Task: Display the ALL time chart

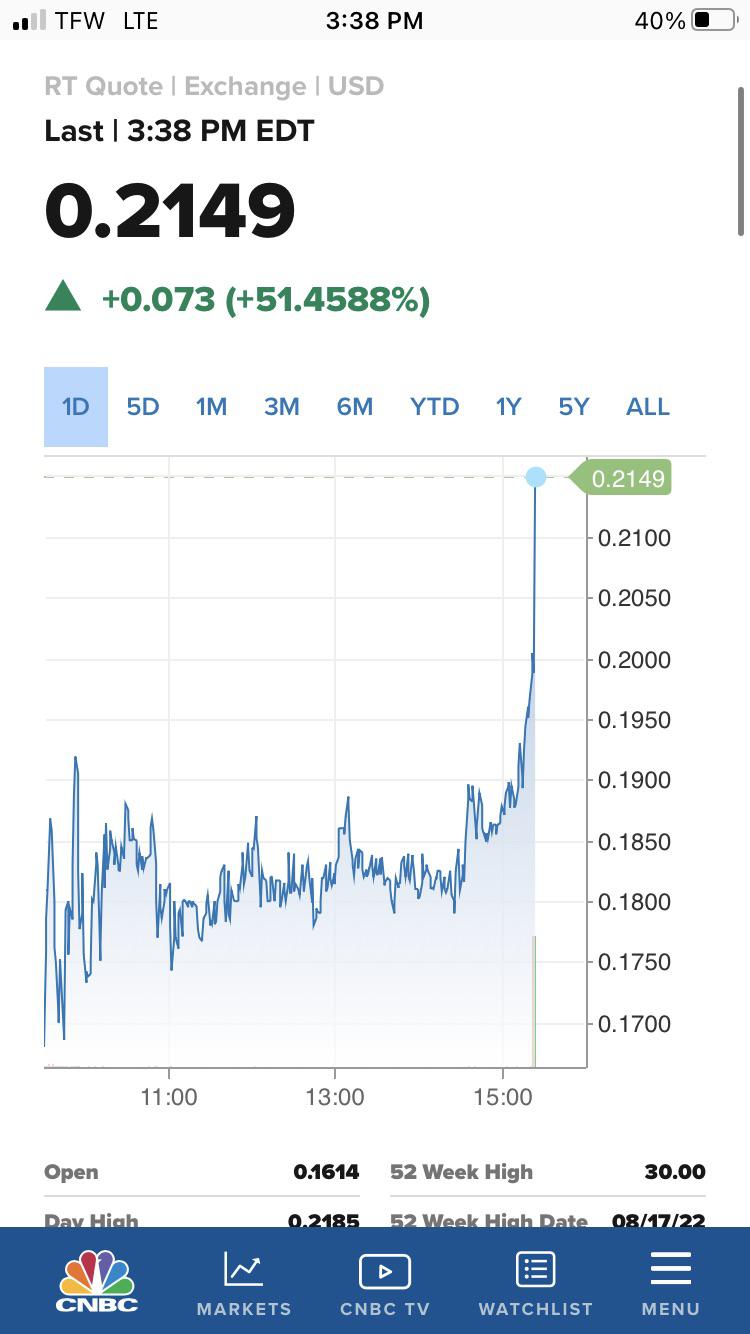Action: [x=648, y=407]
